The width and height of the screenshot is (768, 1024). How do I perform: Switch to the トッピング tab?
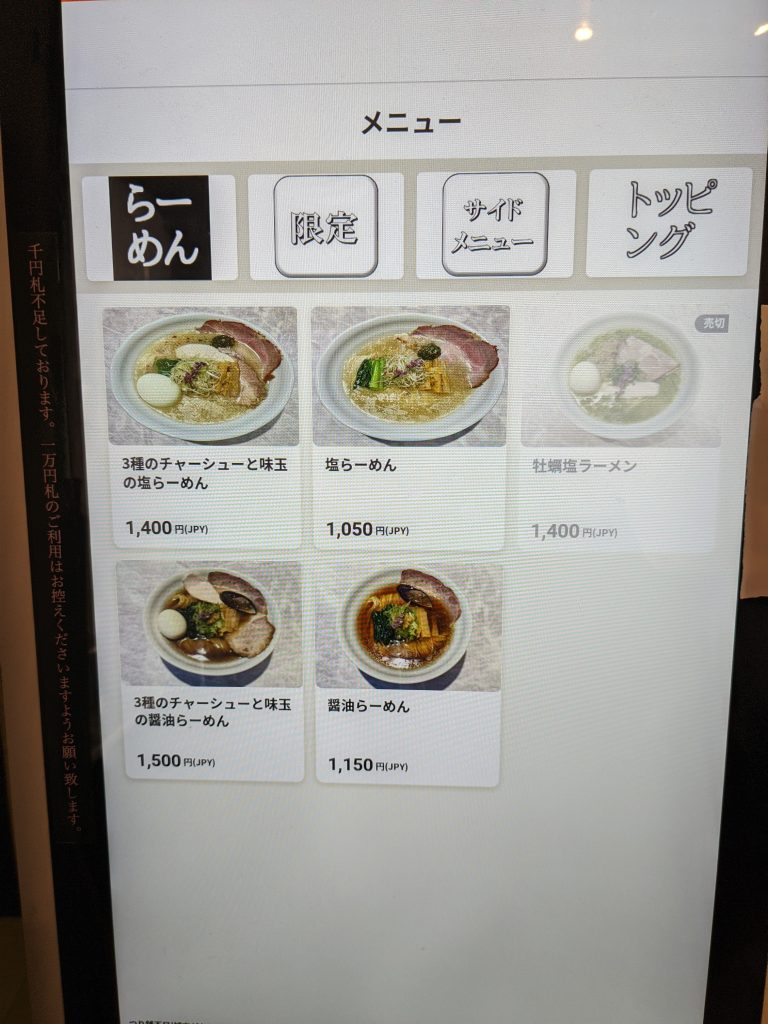[669, 222]
